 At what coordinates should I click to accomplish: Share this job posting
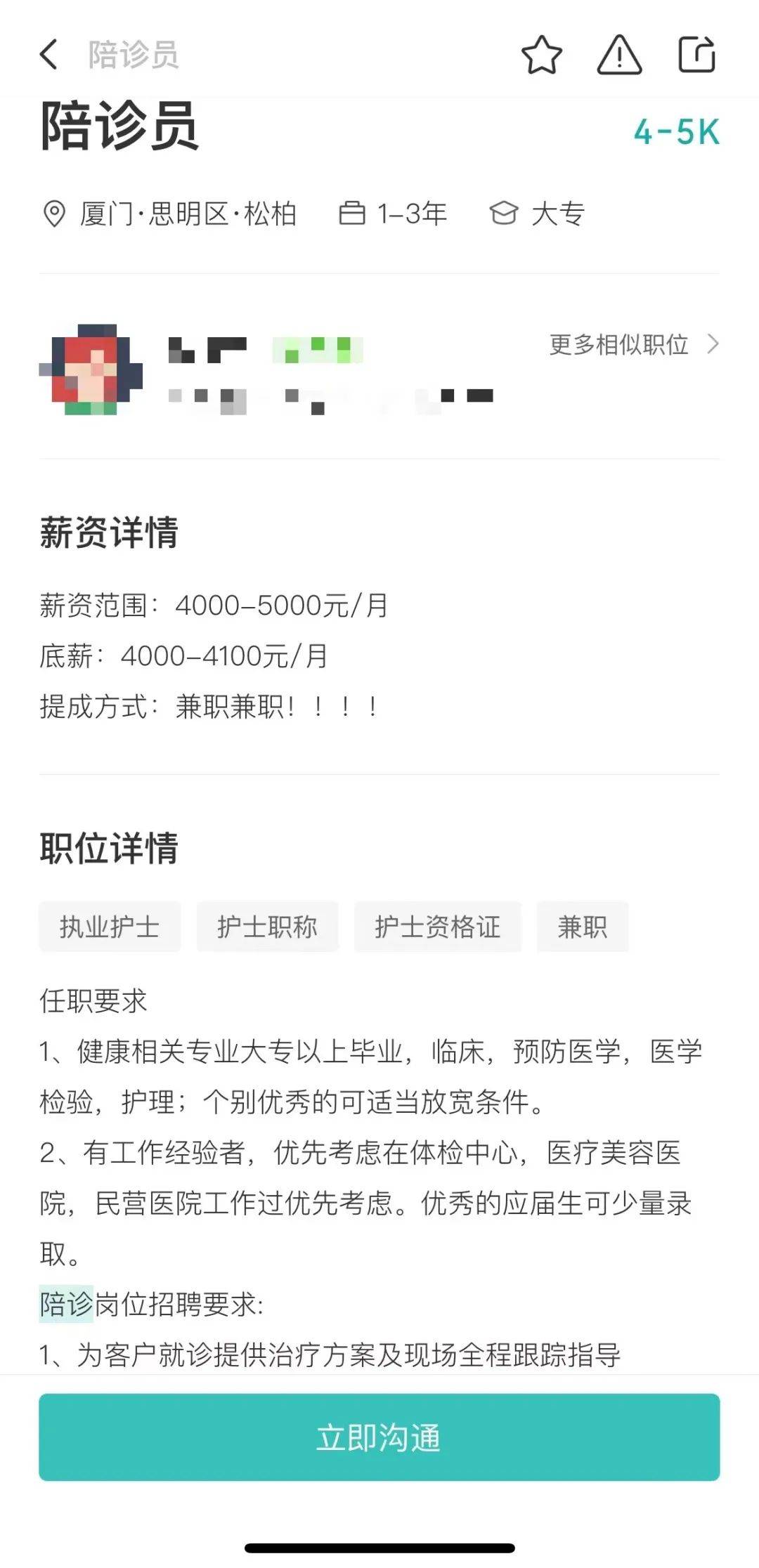click(696, 55)
